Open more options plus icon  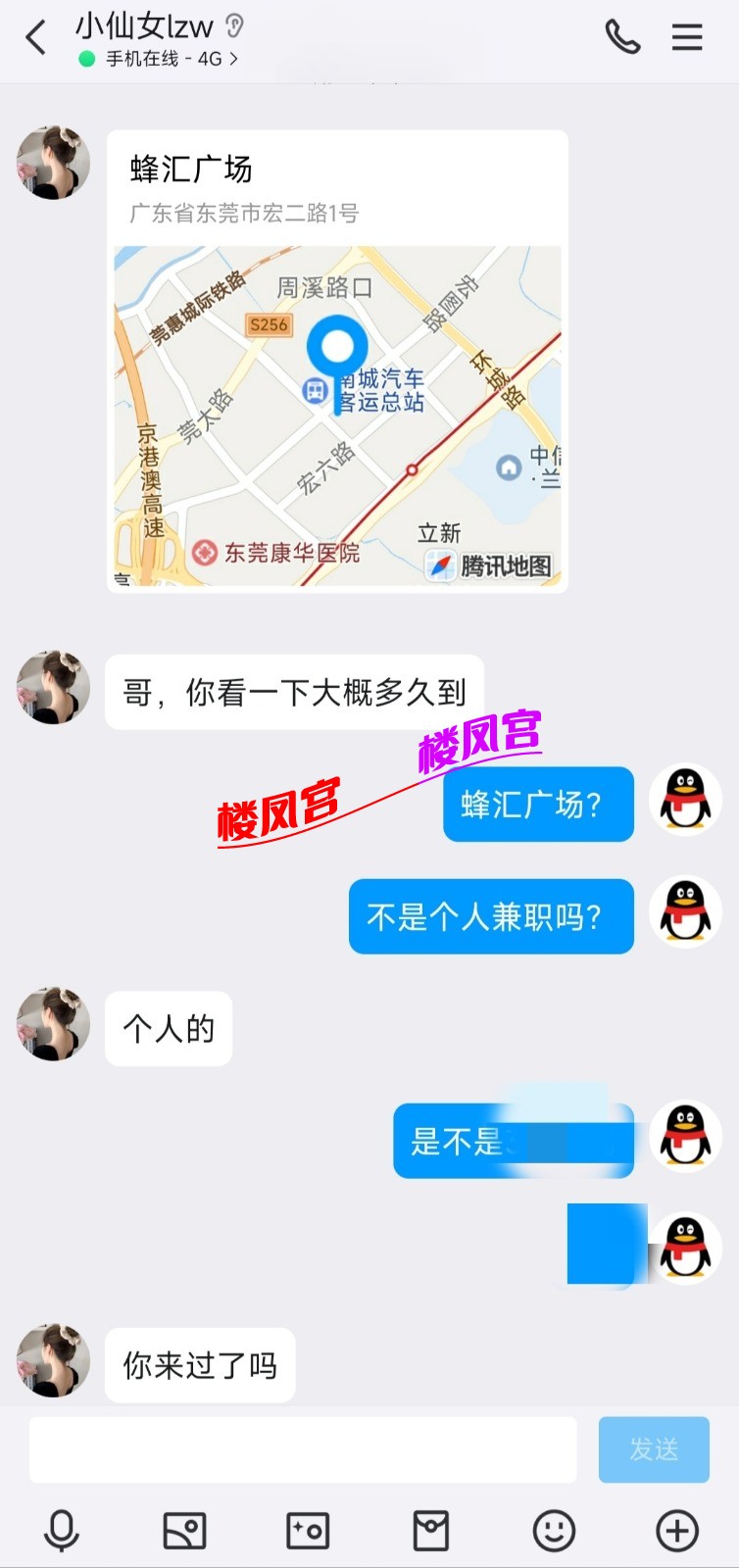(x=677, y=1530)
